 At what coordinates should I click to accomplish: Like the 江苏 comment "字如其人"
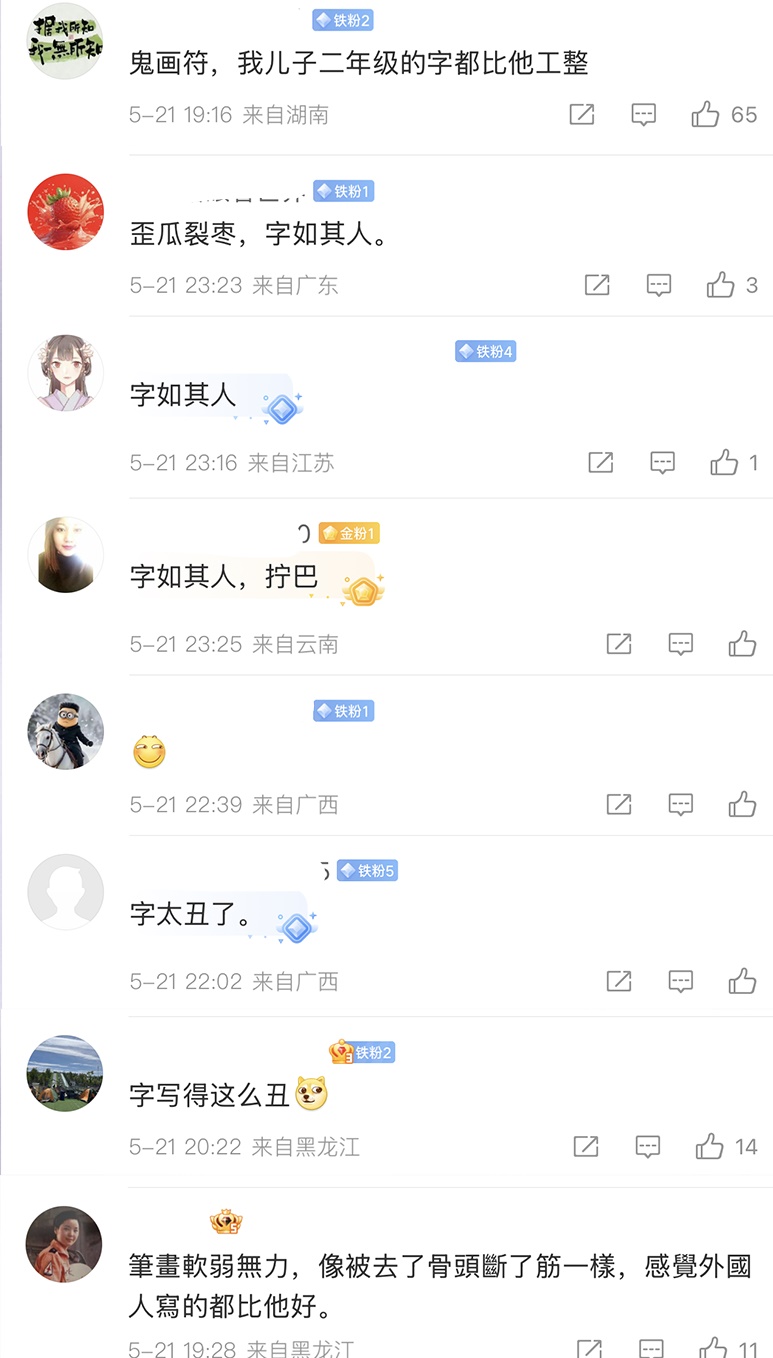pos(724,463)
